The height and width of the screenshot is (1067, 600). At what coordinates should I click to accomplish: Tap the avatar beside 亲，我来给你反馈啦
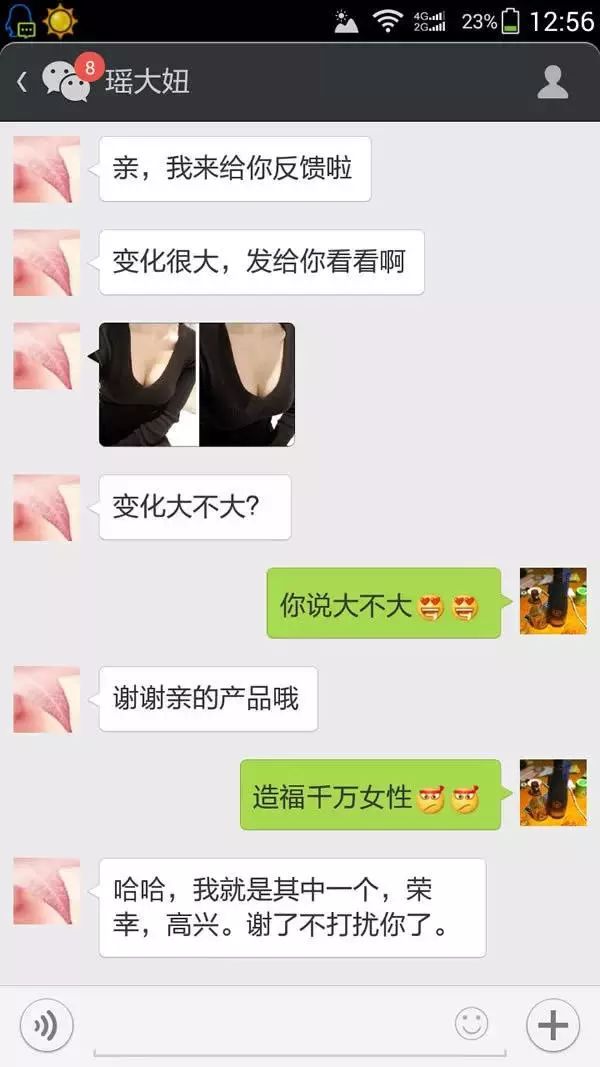[46, 169]
